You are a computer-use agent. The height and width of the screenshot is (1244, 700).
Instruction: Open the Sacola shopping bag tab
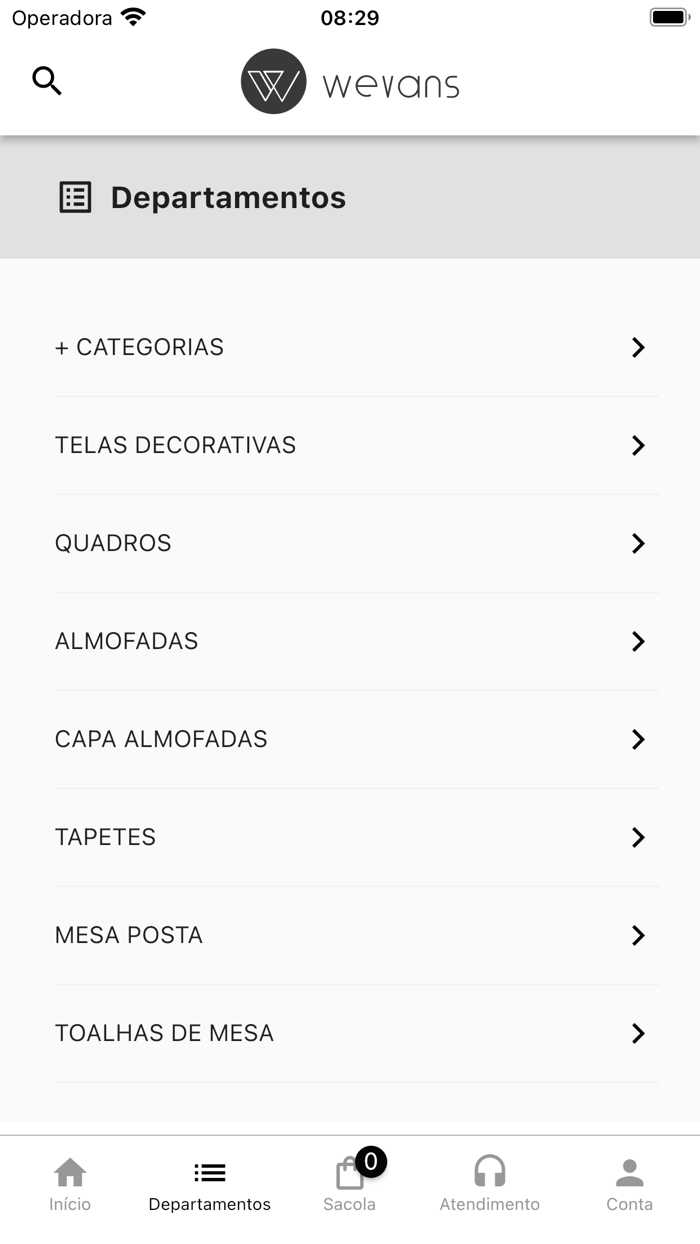click(x=350, y=1185)
